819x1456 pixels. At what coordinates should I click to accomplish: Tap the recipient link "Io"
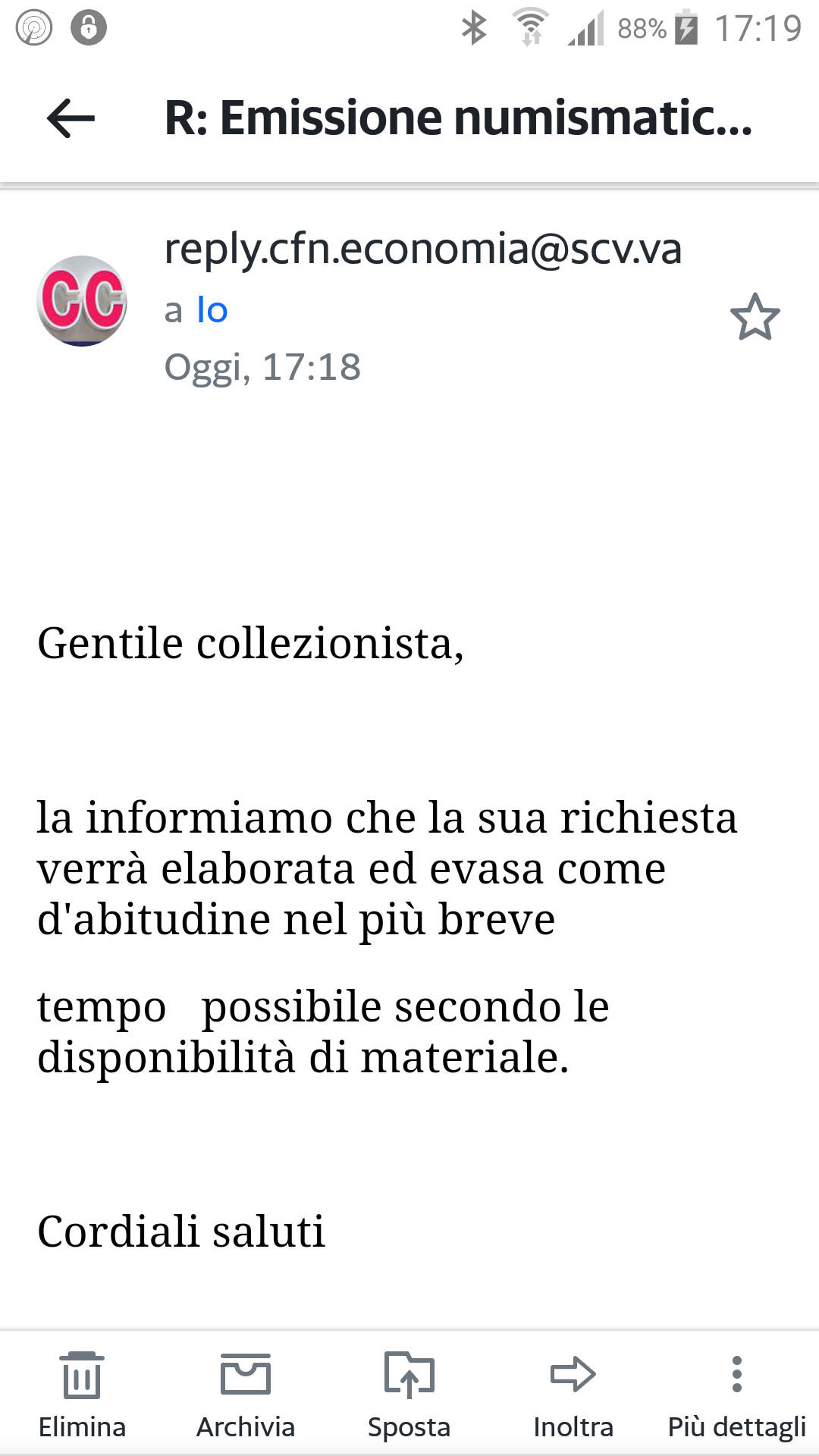pyautogui.click(x=212, y=310)
